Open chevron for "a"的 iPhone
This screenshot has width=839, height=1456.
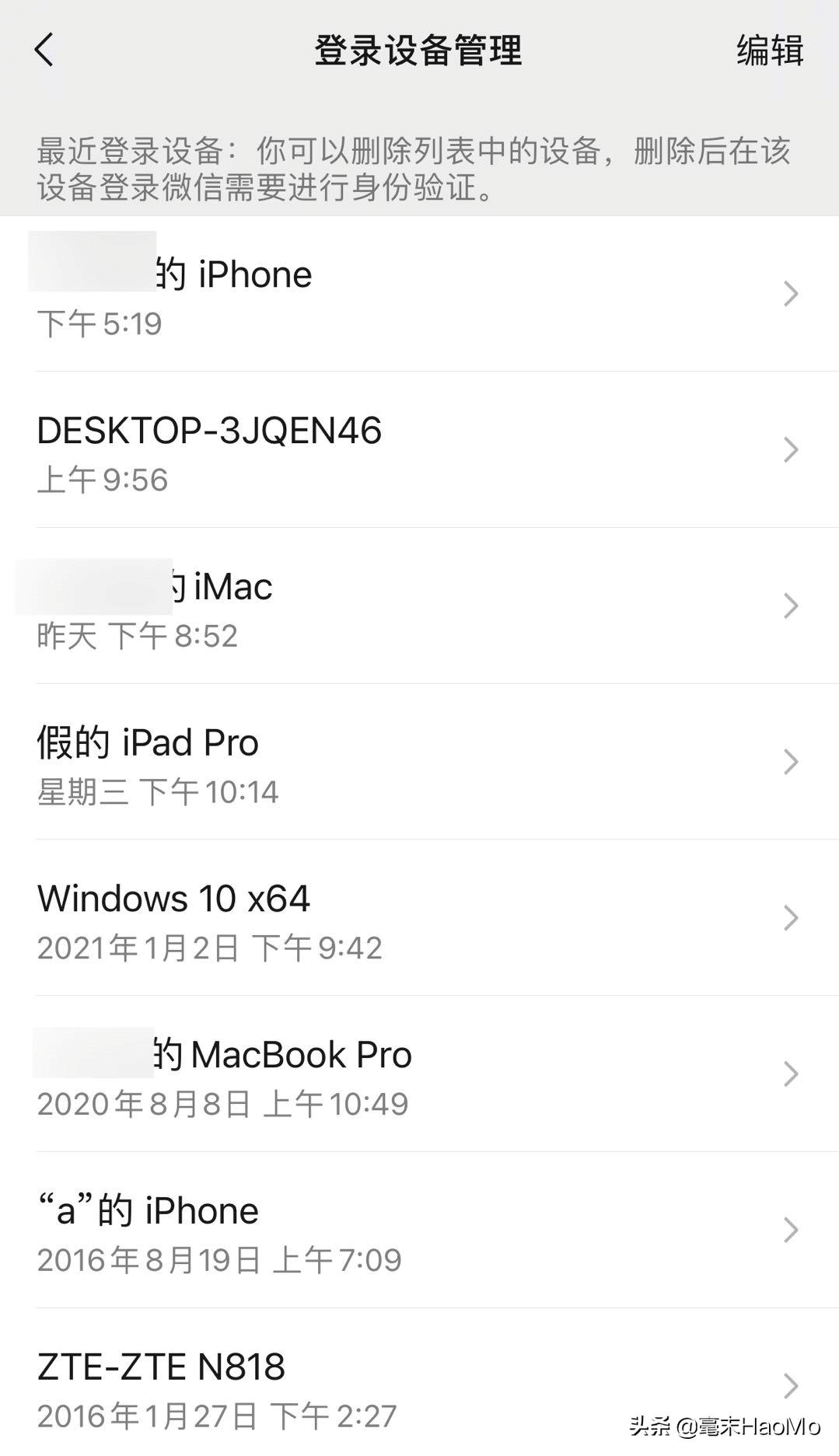click(x=792, y=1231)
